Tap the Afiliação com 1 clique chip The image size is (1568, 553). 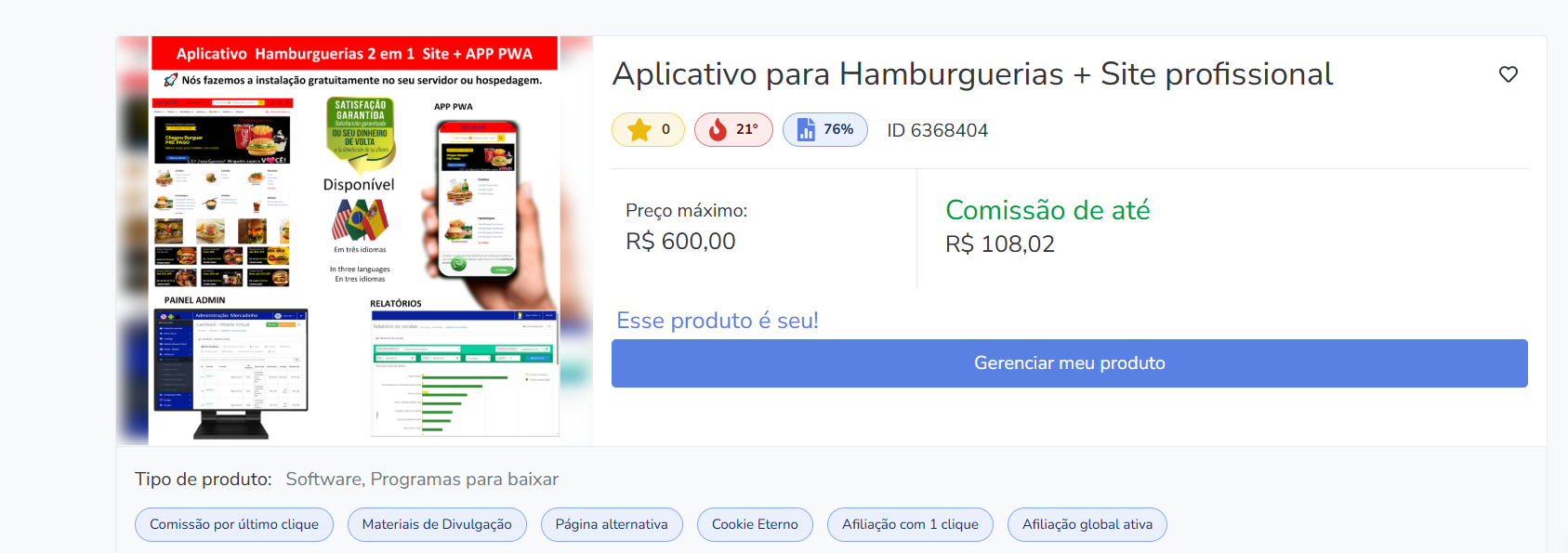click(x=910, y=524)
